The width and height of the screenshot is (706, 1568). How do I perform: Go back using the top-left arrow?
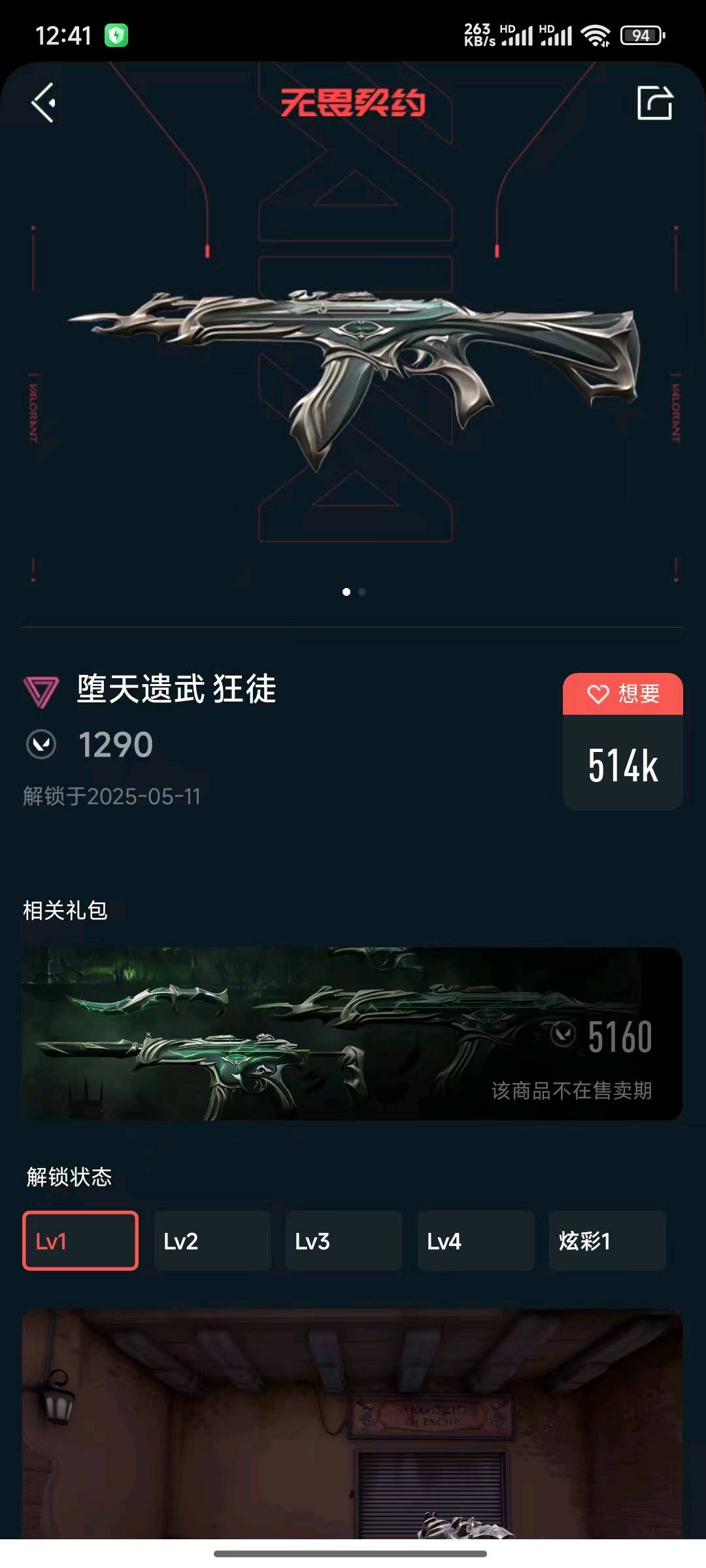pos(44,103)
